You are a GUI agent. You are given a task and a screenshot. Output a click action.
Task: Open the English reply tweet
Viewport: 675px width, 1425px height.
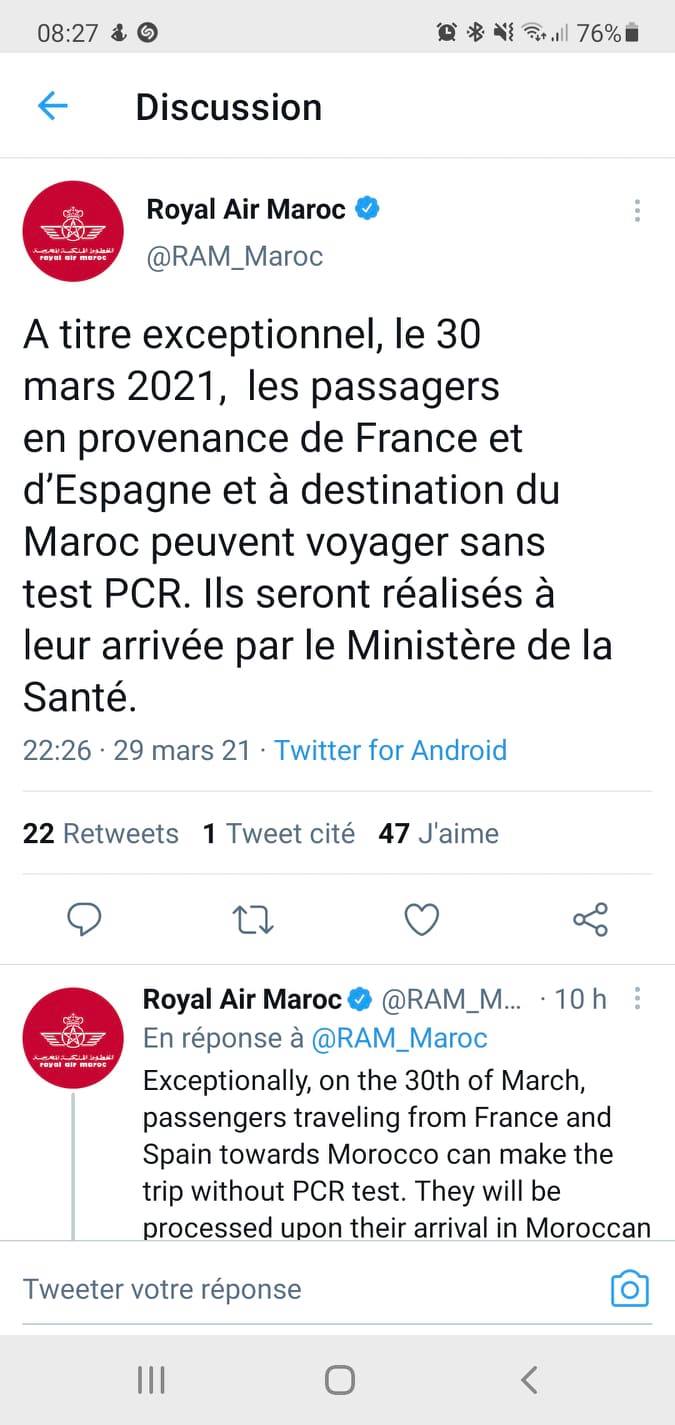coord(397,1153)
